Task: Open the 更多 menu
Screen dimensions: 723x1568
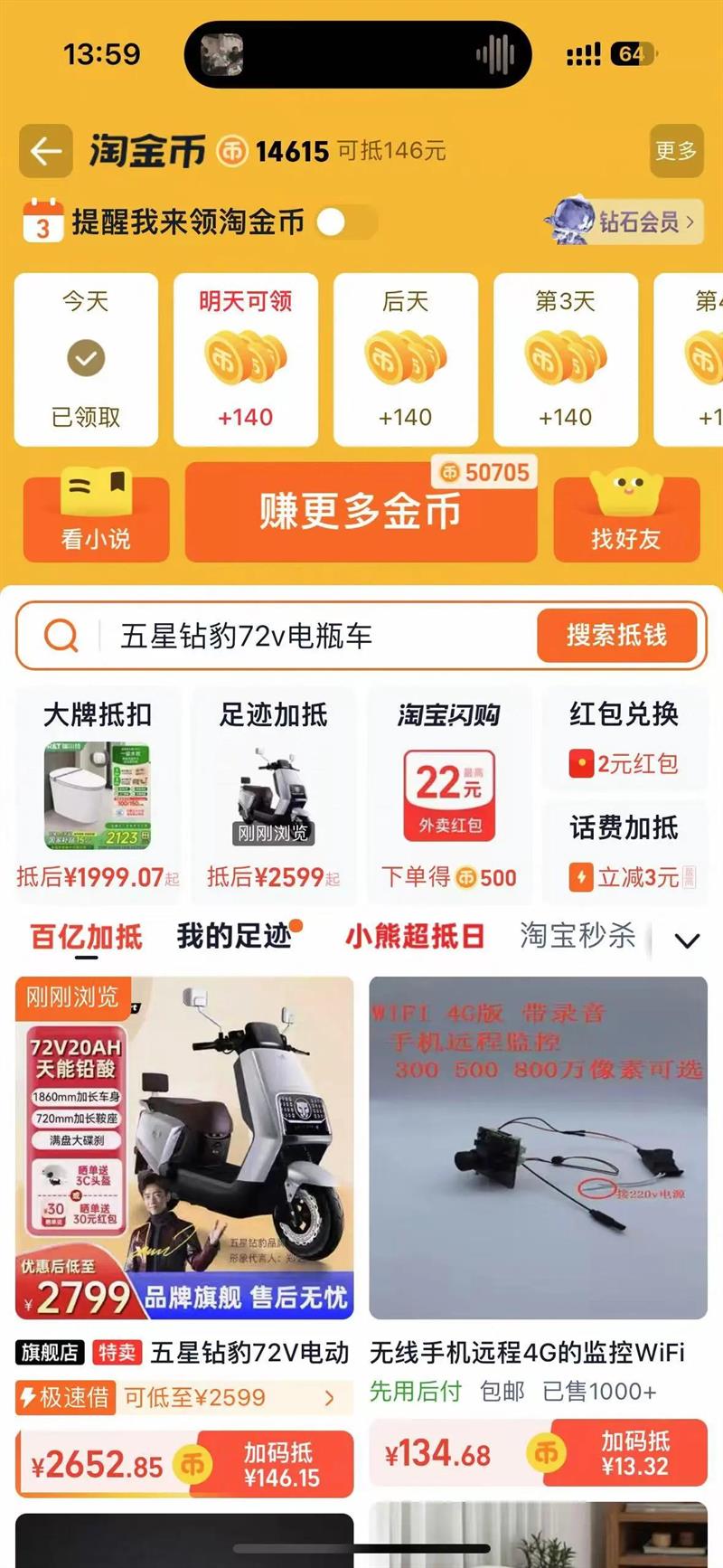Action: tap(676, 150)
